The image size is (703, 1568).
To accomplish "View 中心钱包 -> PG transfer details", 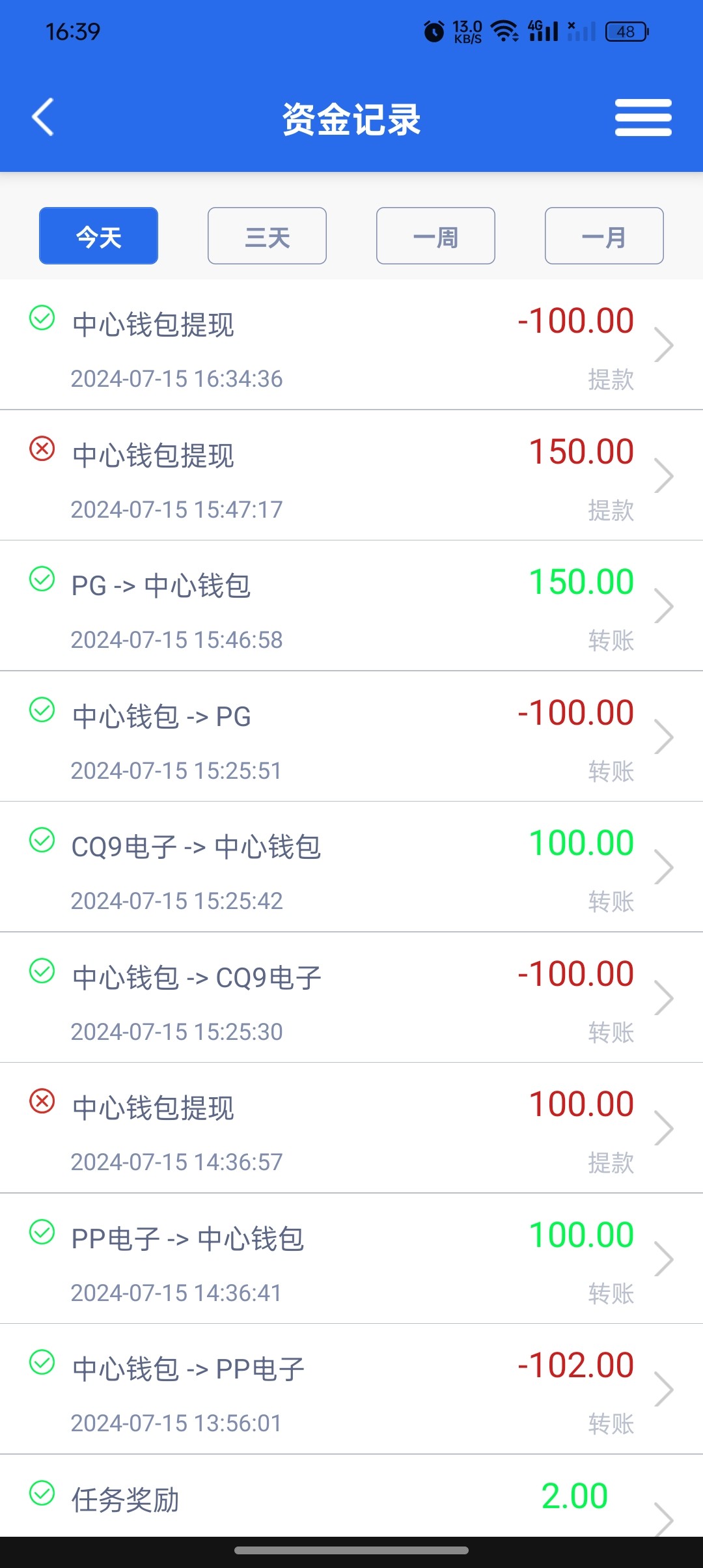I will click(x=351, y=737).
